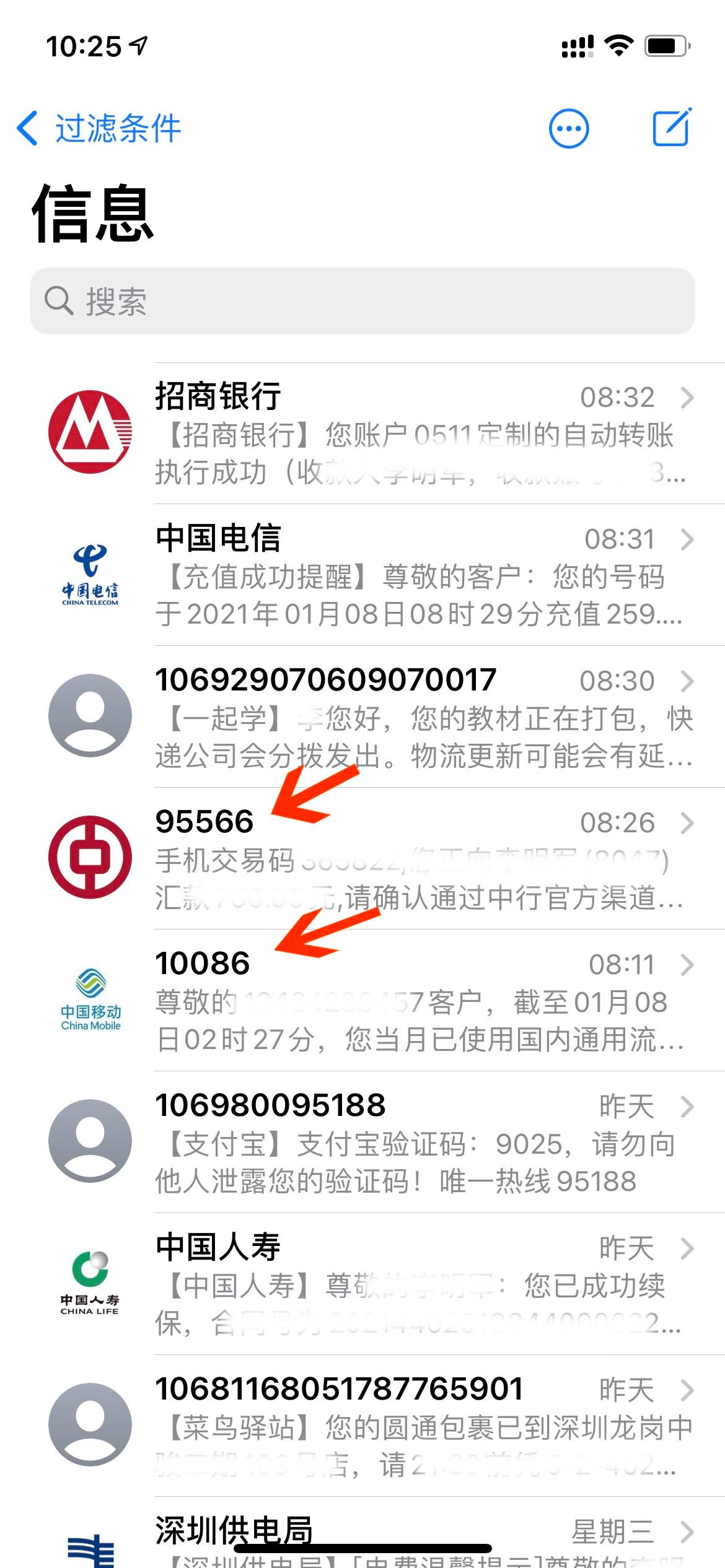Open the 1068116805178776​5901 菜鸟驿站 message
The height and width of the screenshot is (1568, 725).
[421, 1426]
